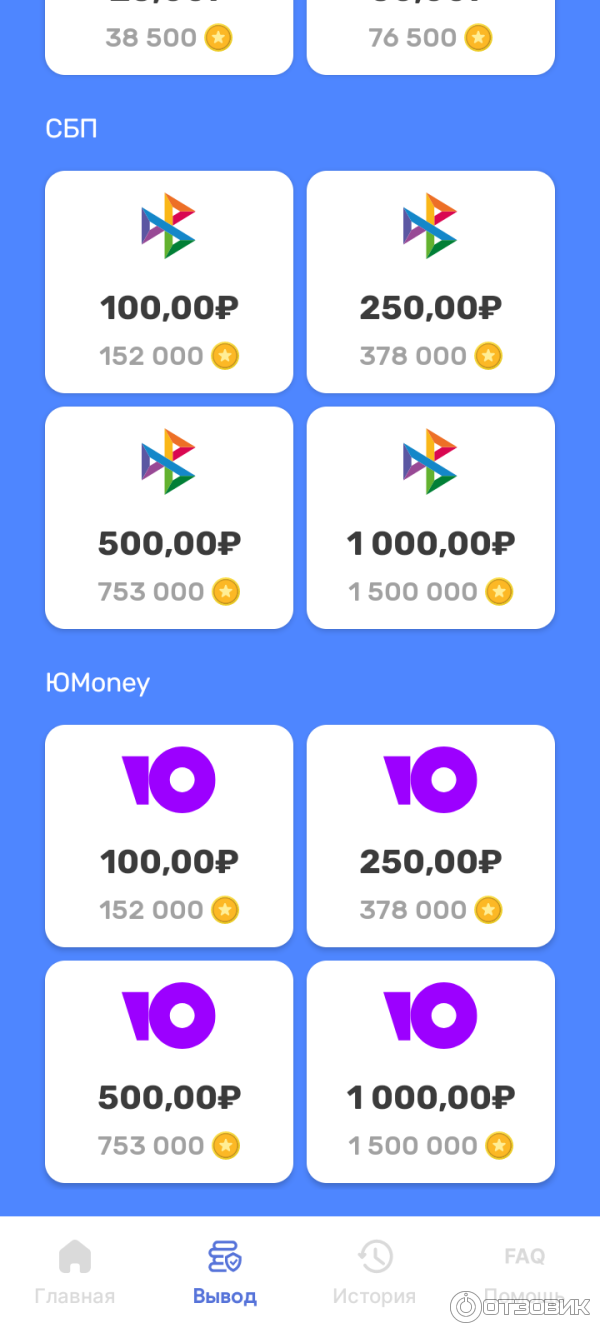Viewport: 600px width, 1333px height.
Task: Select the ЮMoney 100,00₽ withdrawal card
Action: coord(169,836)
